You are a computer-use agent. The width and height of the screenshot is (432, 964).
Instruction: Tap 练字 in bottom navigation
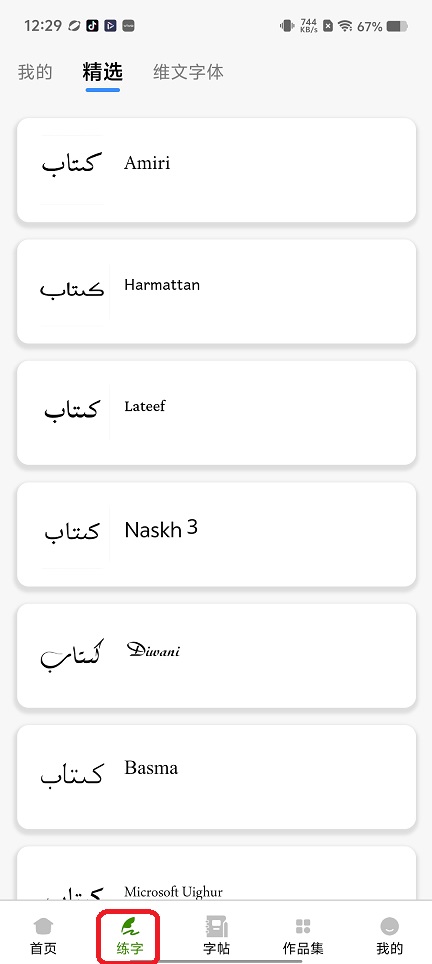coord(130,936)
